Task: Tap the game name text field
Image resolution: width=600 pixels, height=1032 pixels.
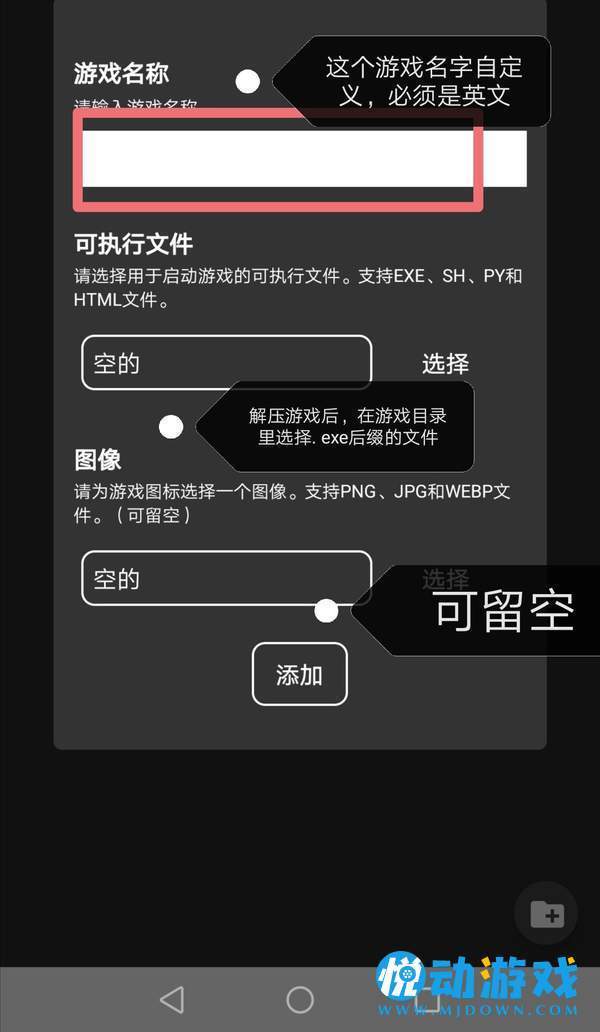Action: click(x=304, y=159)
